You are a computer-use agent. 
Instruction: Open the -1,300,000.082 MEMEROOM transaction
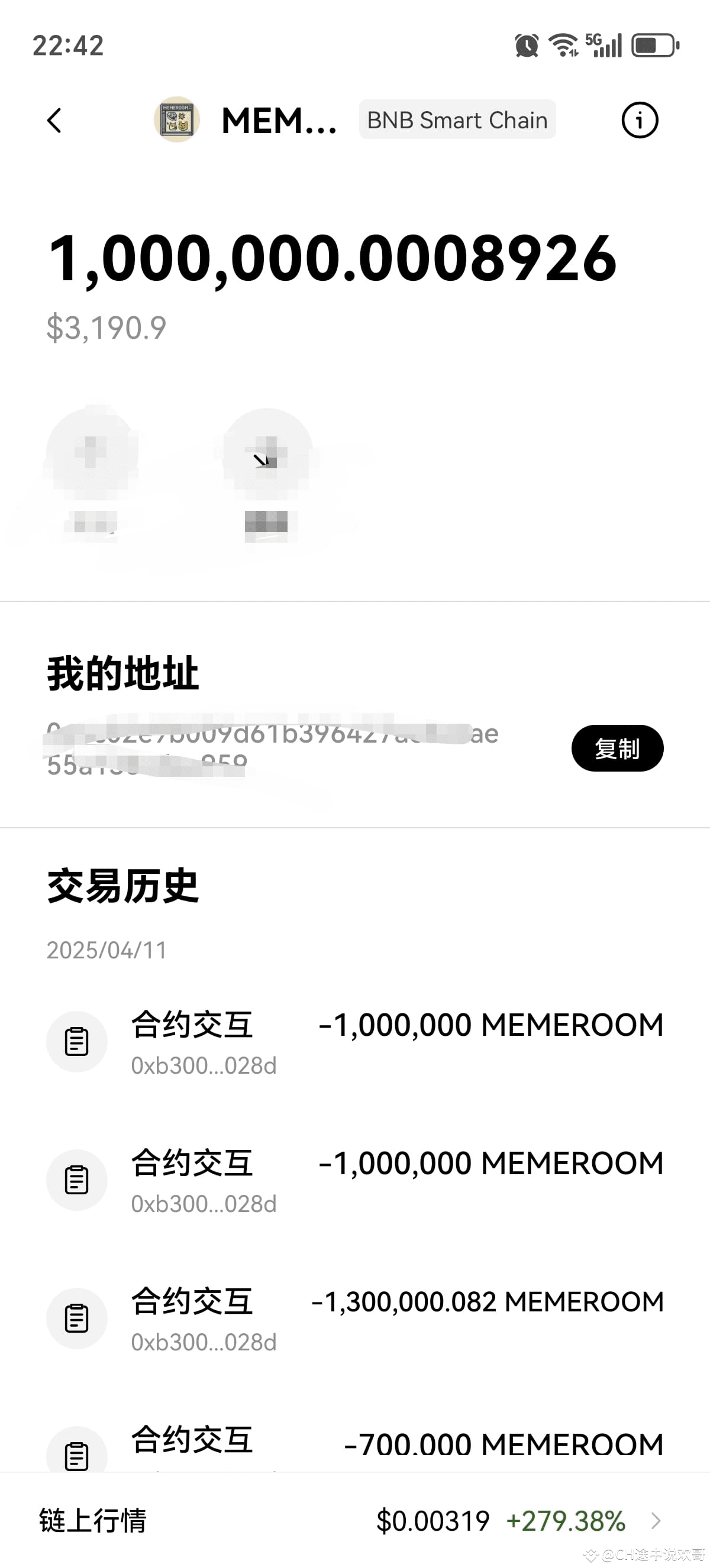(355, 1318)
